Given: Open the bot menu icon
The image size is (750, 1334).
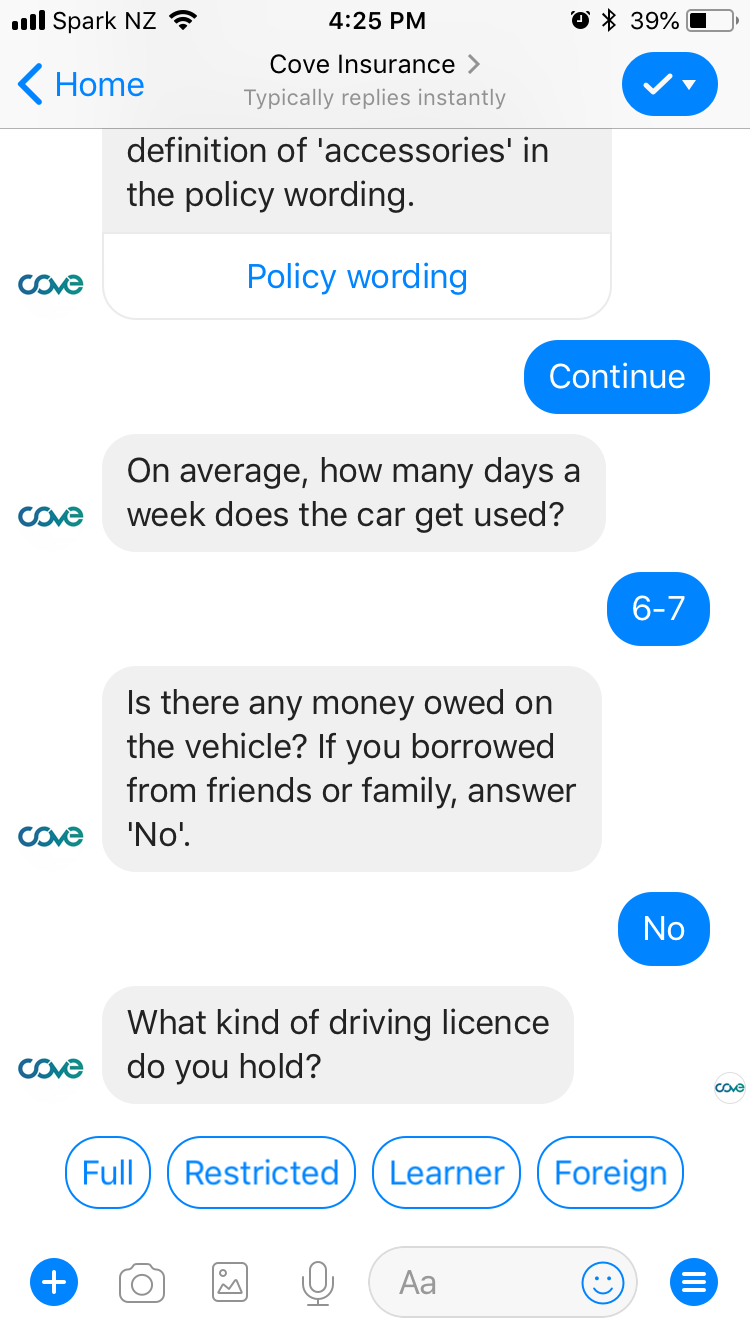Looking at the screenshot, I should tap(693, 1282).
